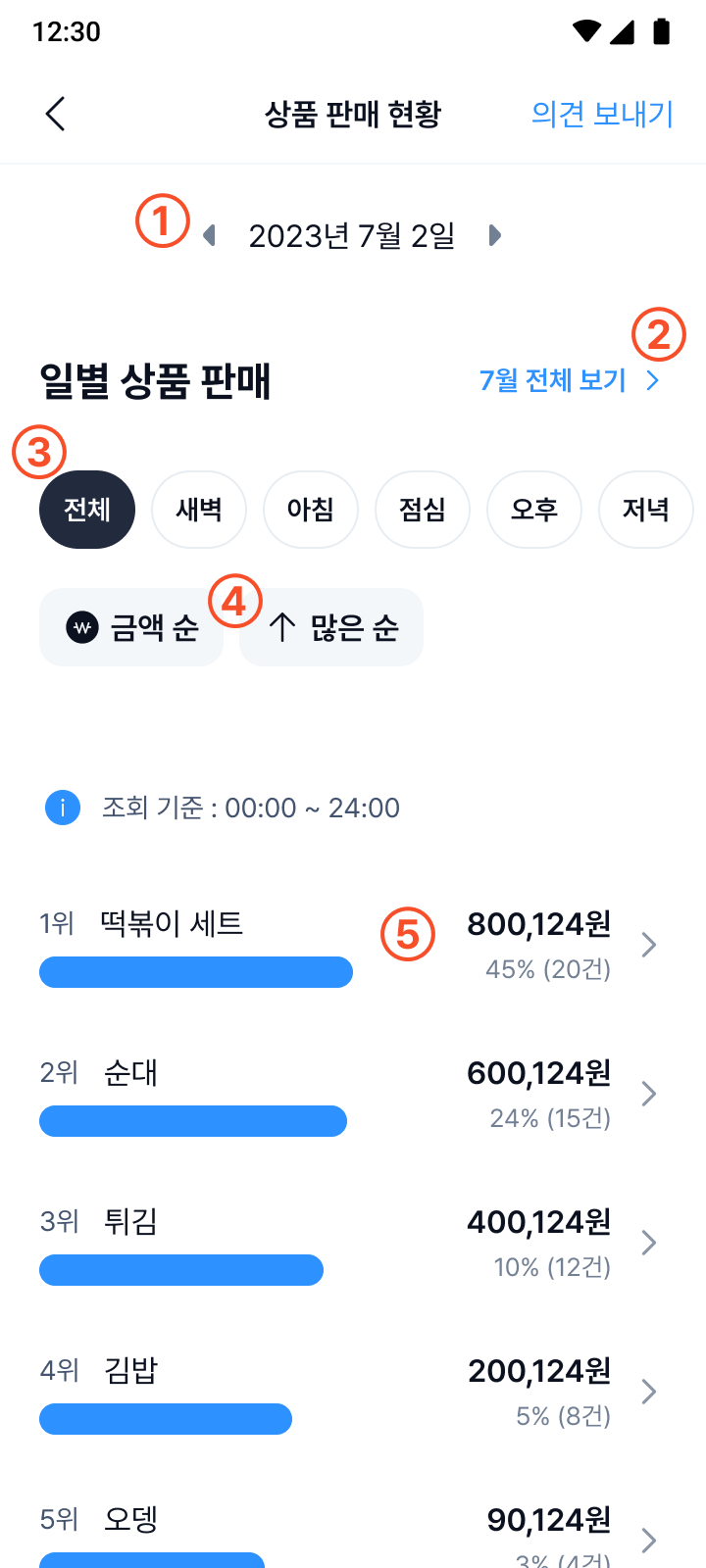Filter by 점심 chip
706x1568 pixels.
[x=423, y=510]
